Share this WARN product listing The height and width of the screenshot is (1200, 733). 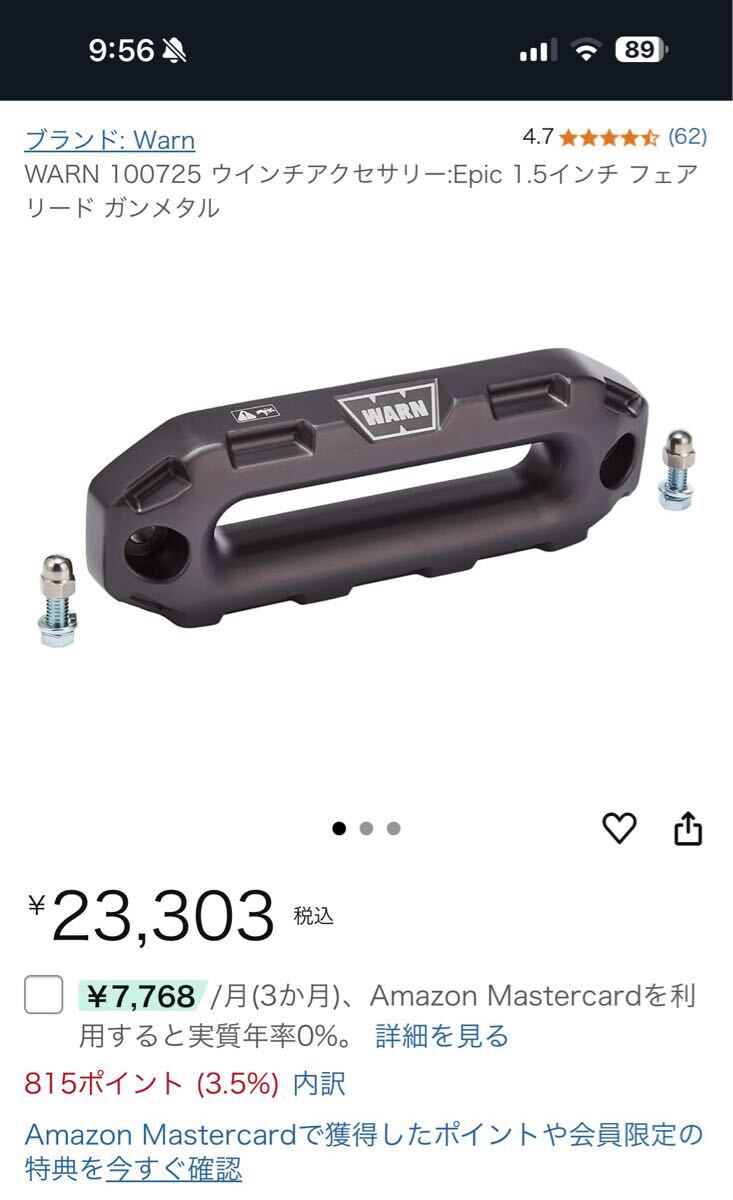pos(688,828)
